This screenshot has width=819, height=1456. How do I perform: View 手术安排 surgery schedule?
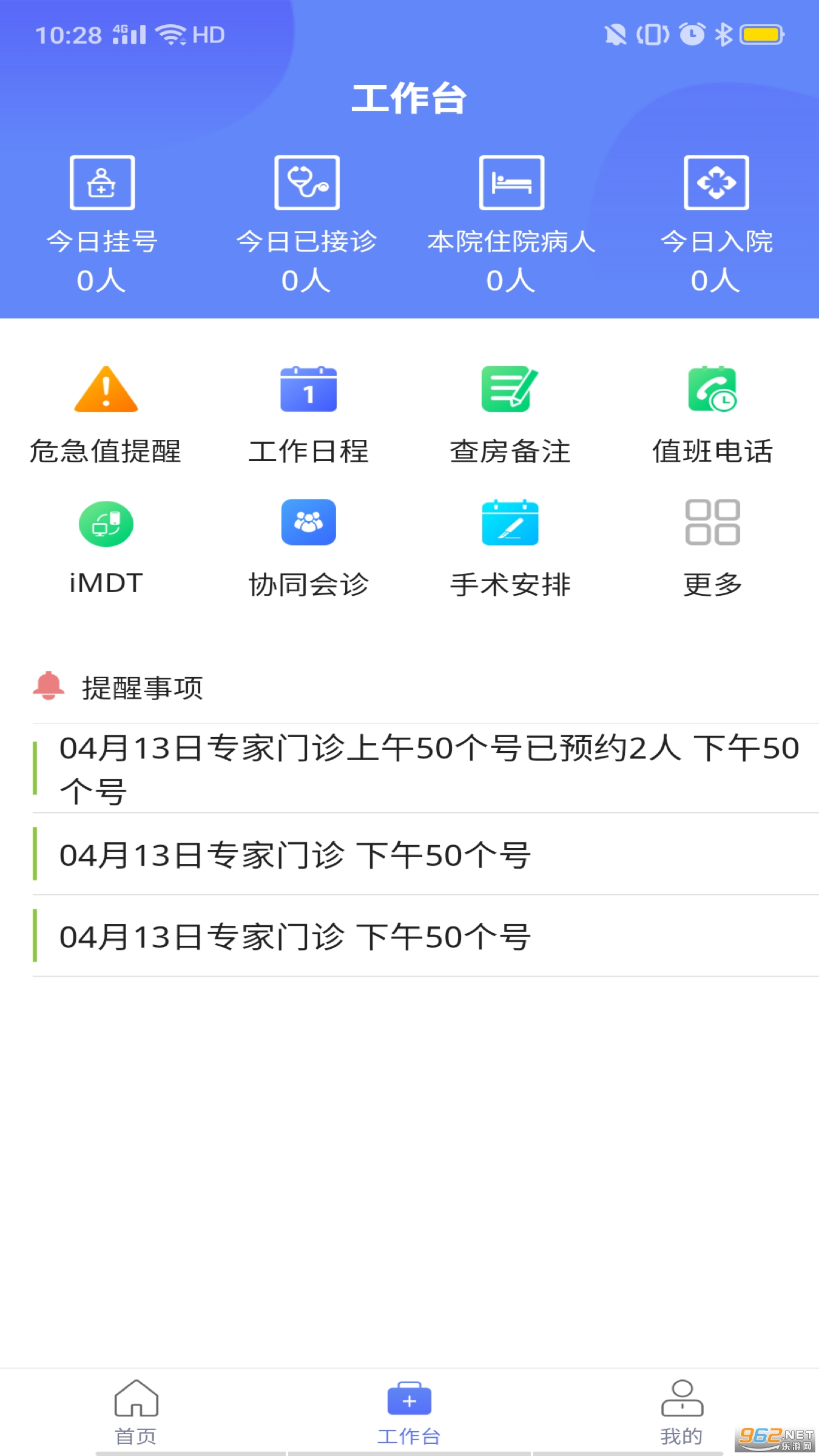click(510, 547)
